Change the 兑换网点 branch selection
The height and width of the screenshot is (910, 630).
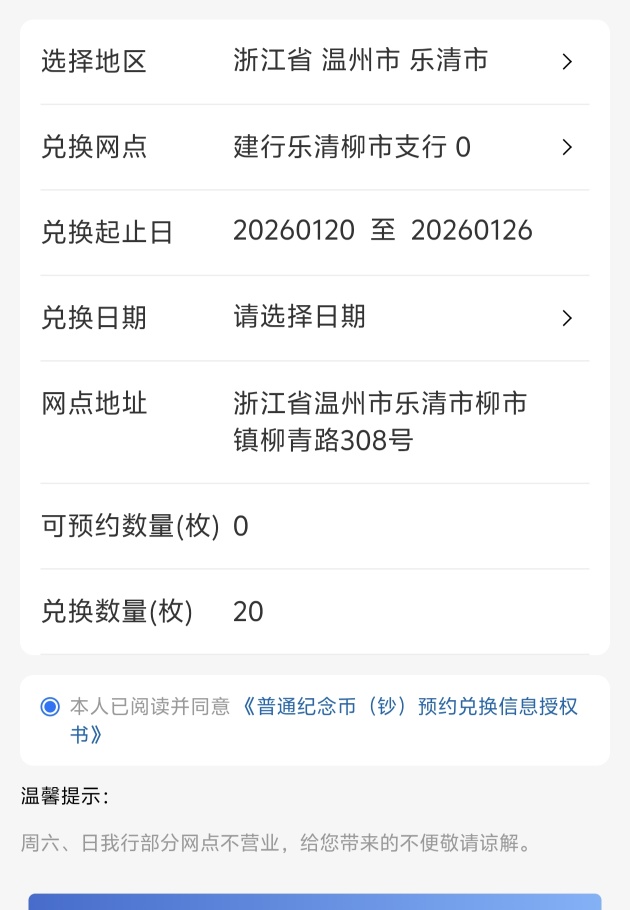(x=400, y=147)
